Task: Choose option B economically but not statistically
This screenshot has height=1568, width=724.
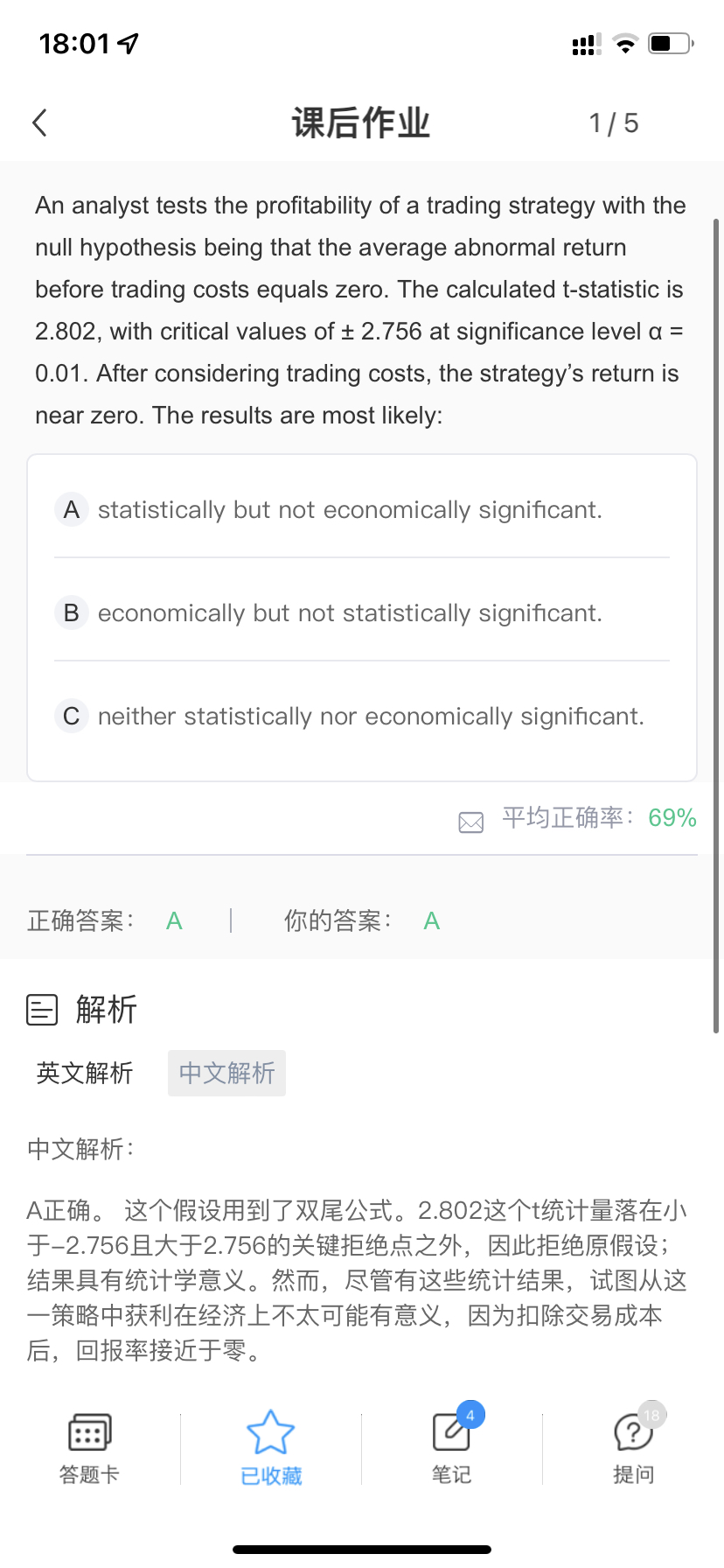Action: (x=350, y=612)
